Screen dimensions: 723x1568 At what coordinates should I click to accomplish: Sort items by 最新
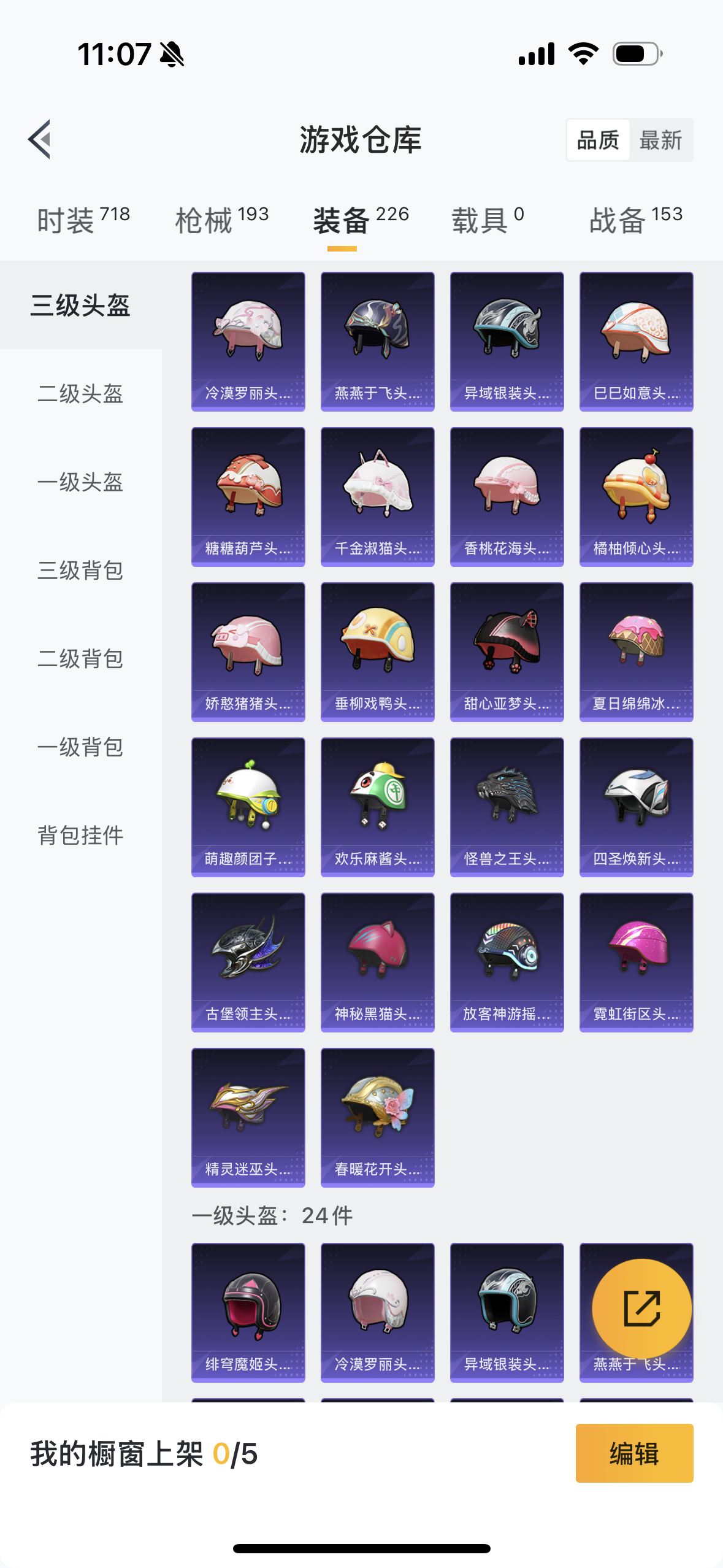pos(660,140)
